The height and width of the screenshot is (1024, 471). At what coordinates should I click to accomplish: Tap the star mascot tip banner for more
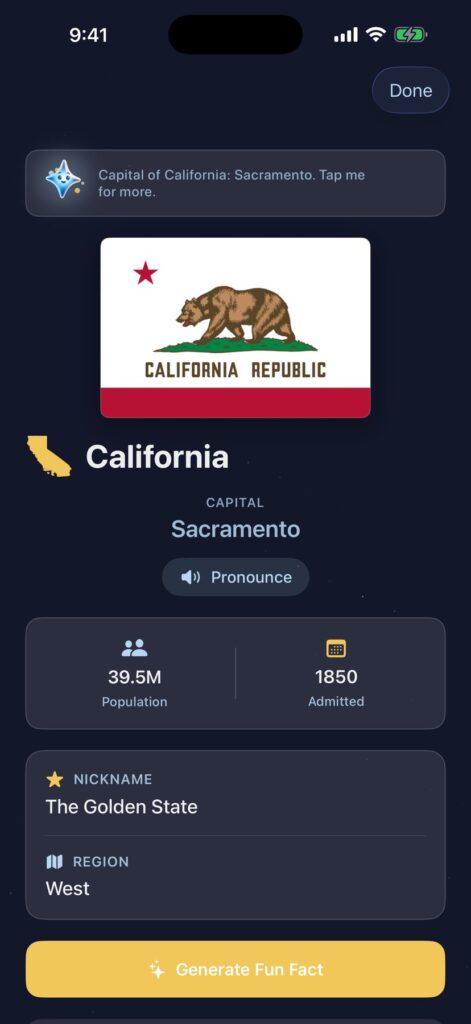pyautogui.click(x=235, y=183)
